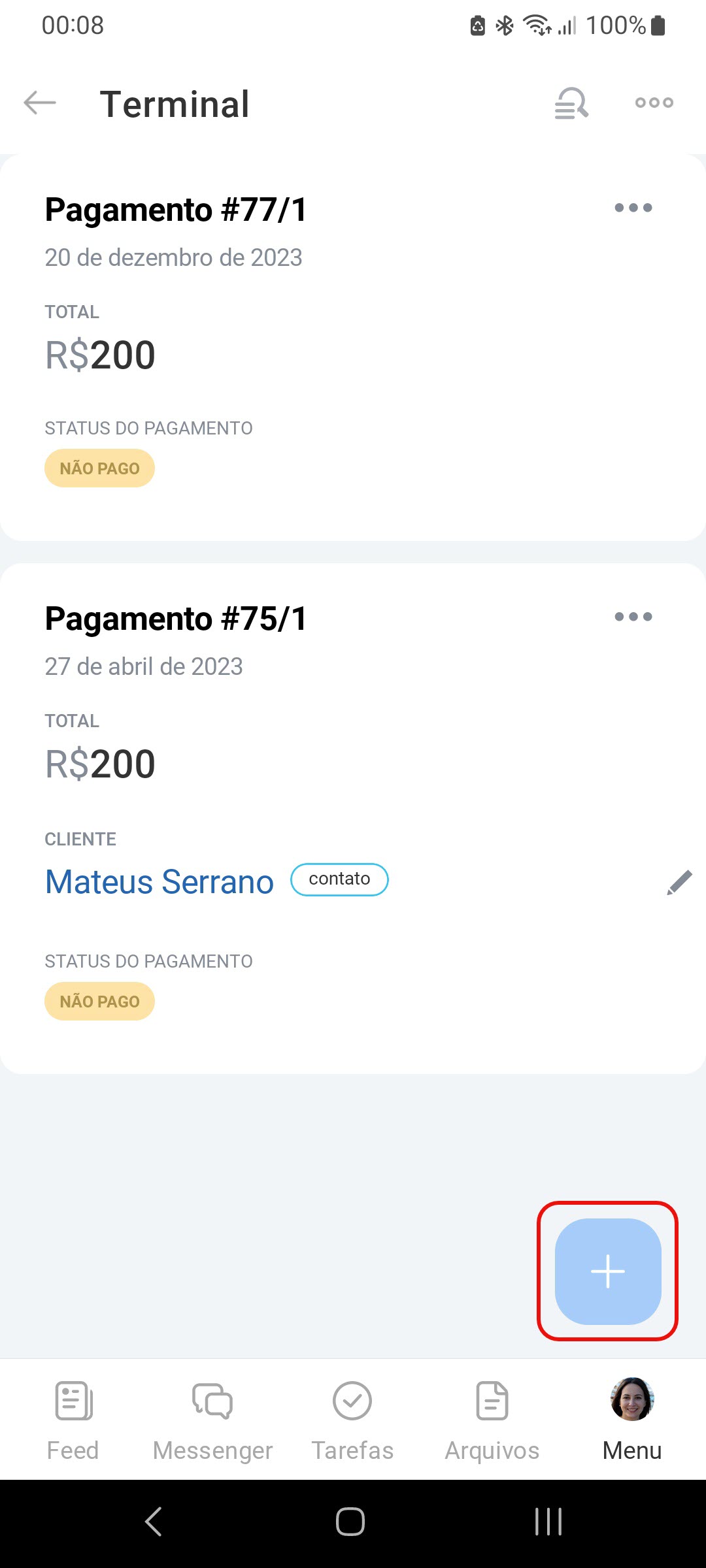Image resolution: width=706 pixels, height=1568 pixels.
Task: Open options for Pagamento #77/1
Action: pyautogui.click(x=633, y=208)
